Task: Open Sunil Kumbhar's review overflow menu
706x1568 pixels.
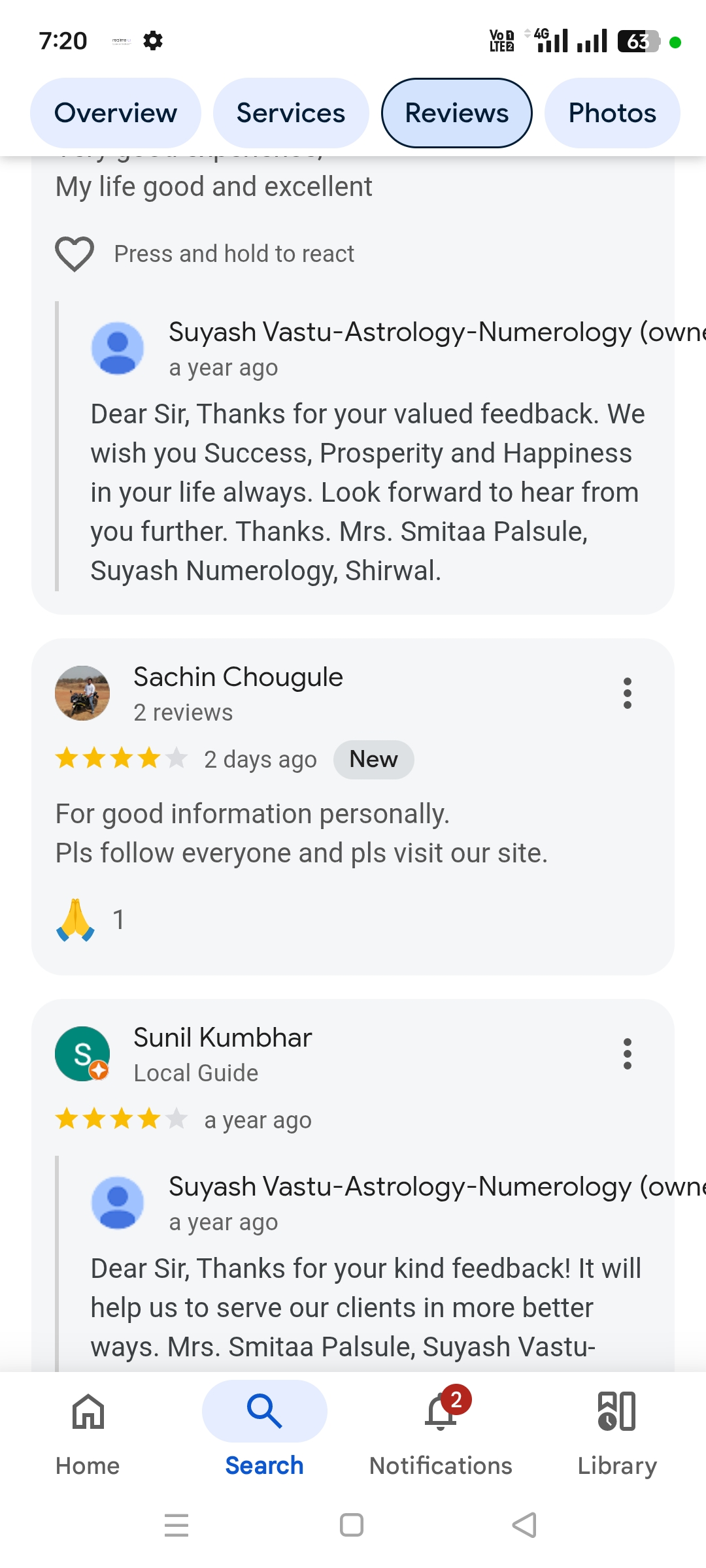Action: (x=627, y=1054)
